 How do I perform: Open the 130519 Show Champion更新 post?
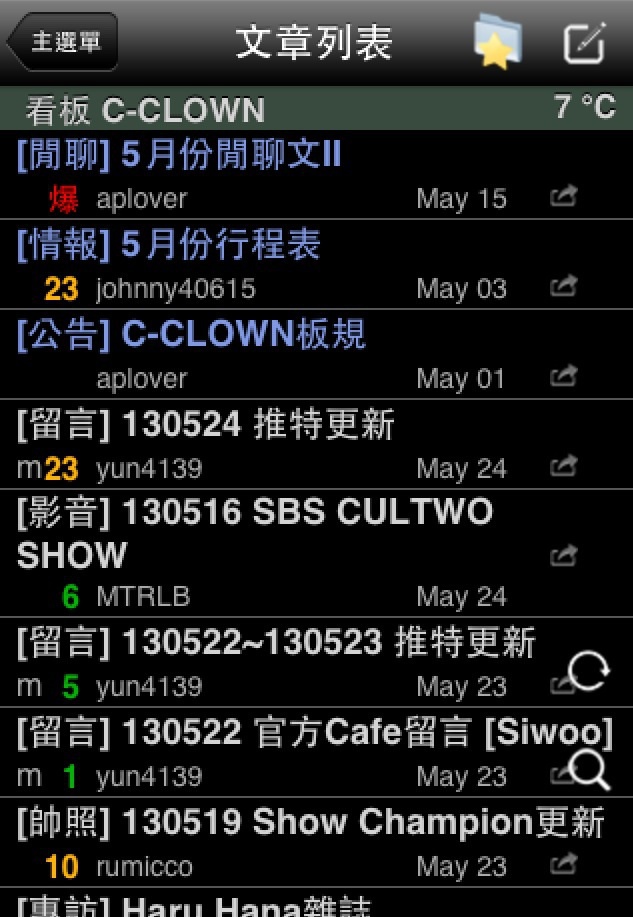(x=311, y=823)
